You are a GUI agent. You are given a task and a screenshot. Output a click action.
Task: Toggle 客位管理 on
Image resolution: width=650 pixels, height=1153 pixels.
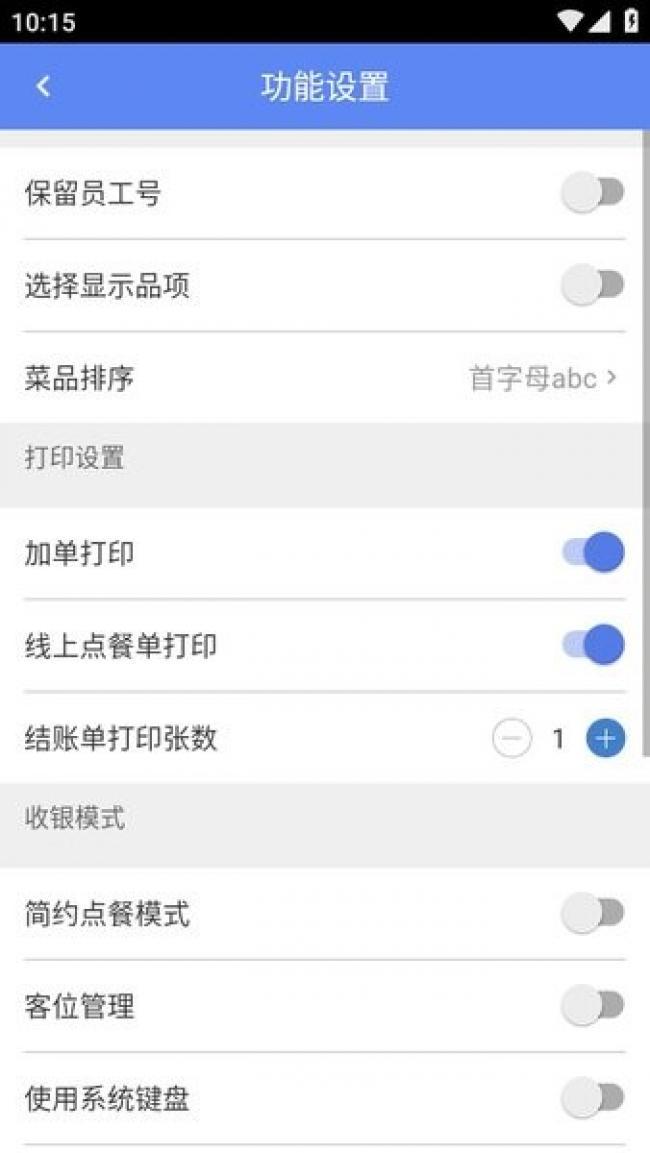[x=593, y=1006]
